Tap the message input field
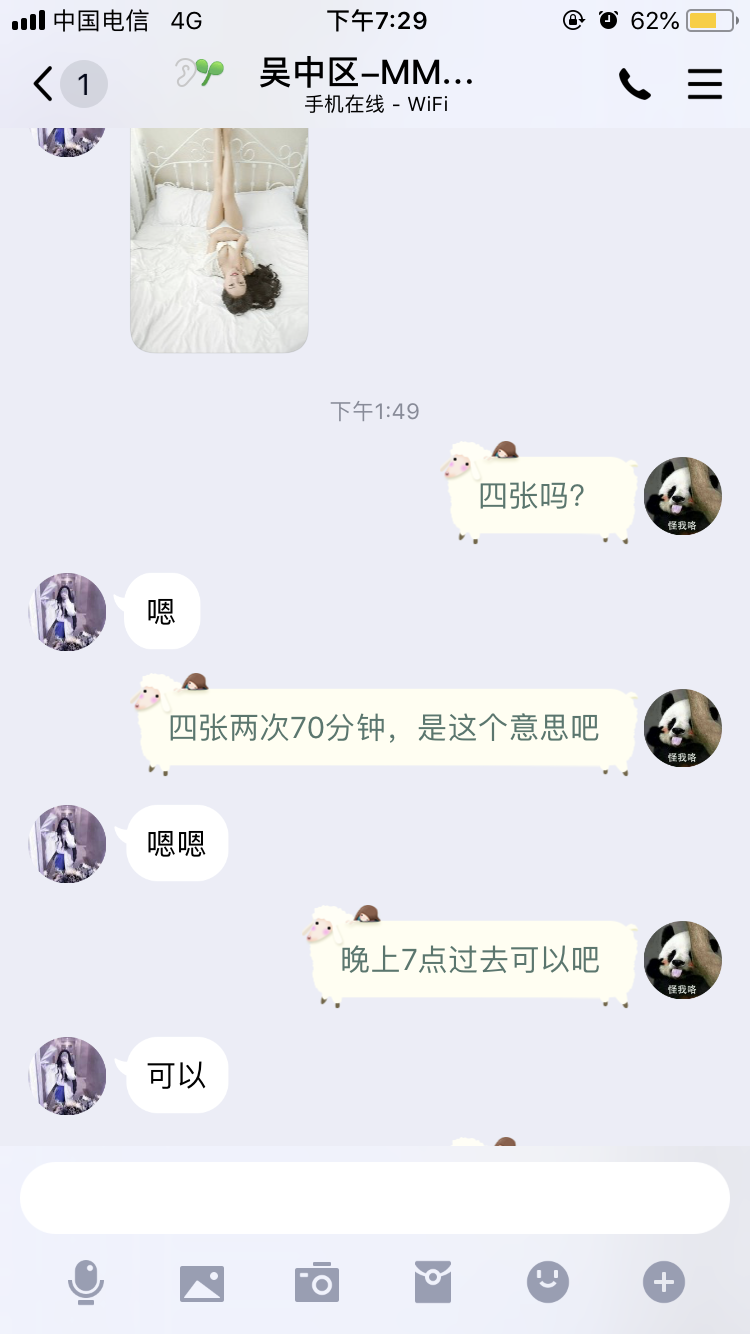The width and height of the screenshot is (750, 1334). [x=375, y=1198]
